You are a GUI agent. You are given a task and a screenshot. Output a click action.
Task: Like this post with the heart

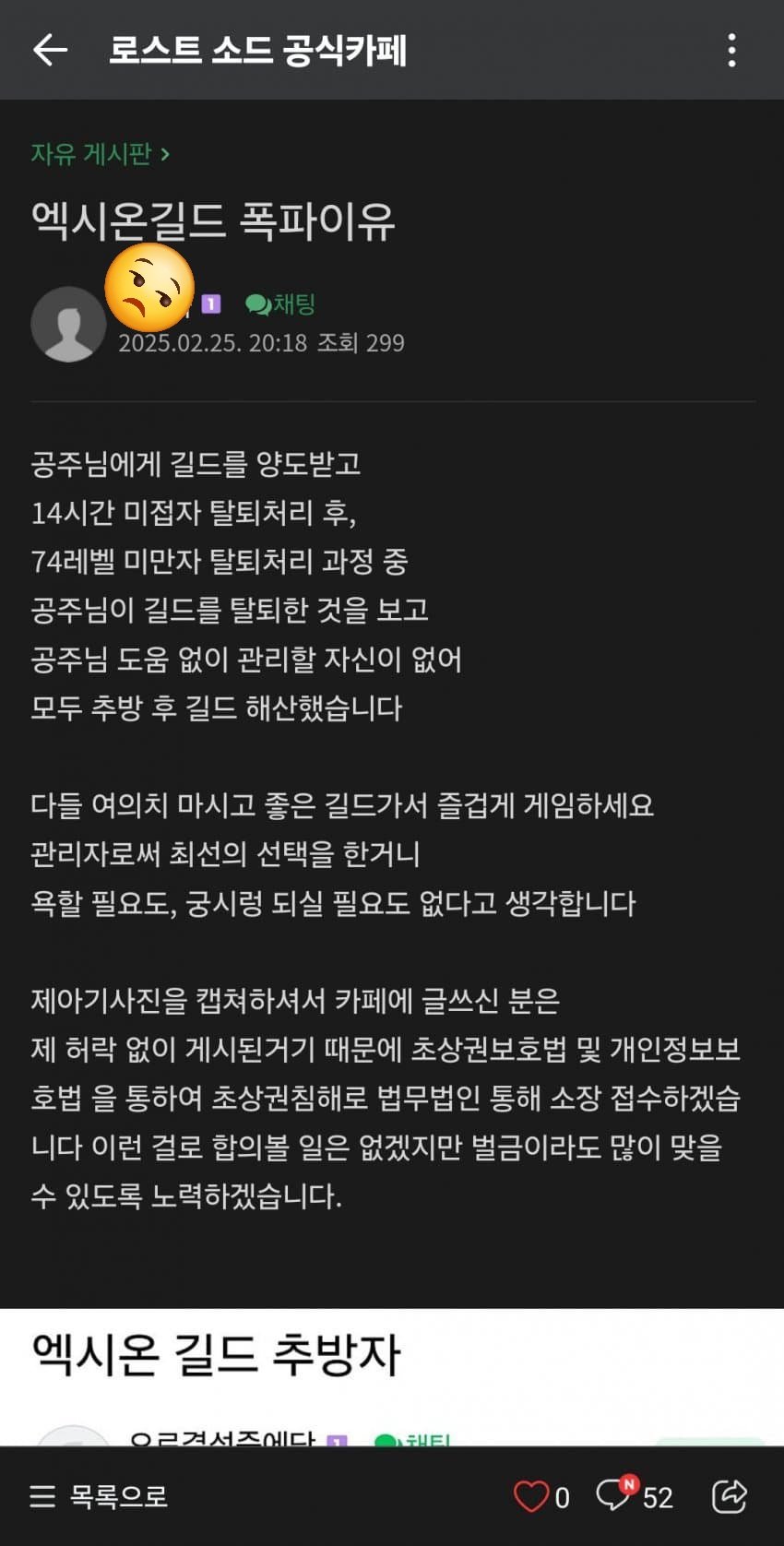point(531,1495)
